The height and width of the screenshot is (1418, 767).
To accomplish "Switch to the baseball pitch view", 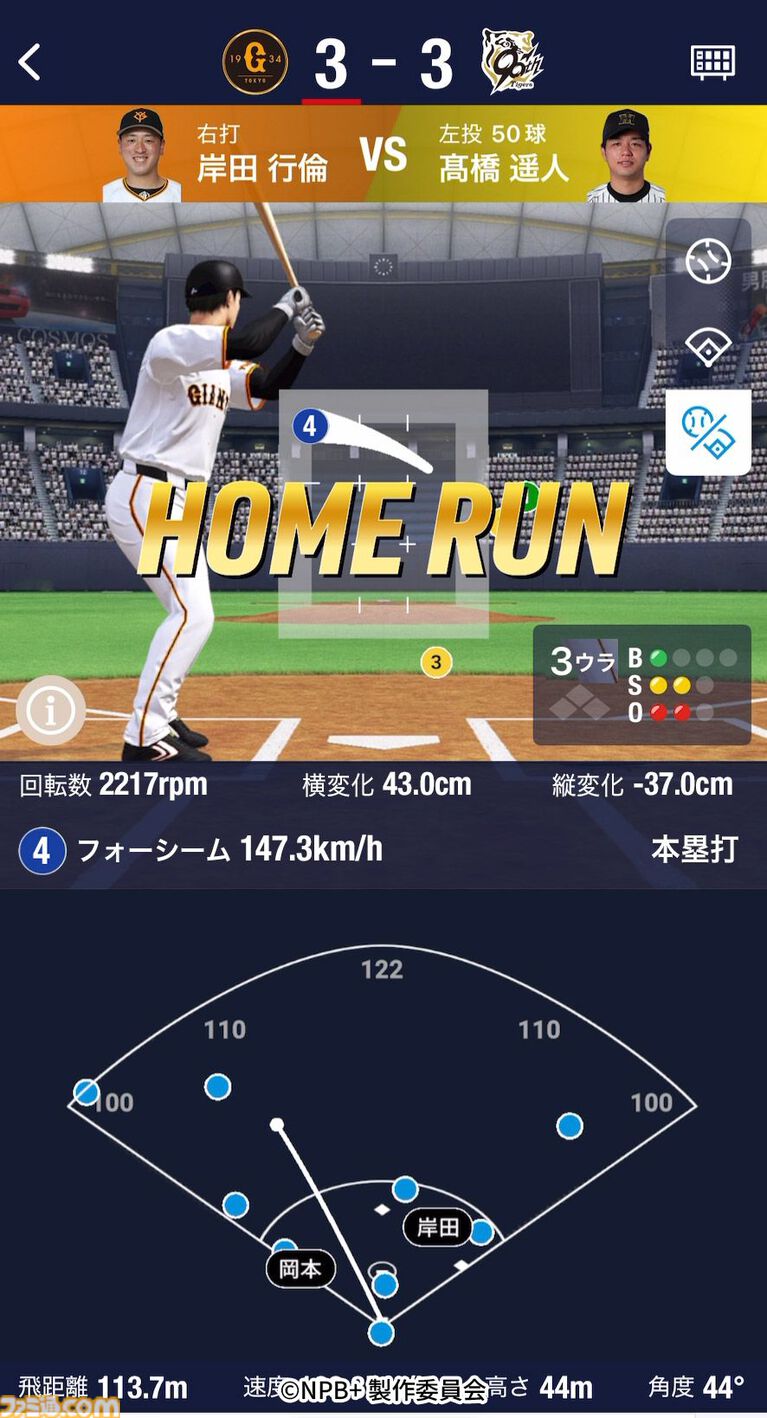I will coord(708,262).
